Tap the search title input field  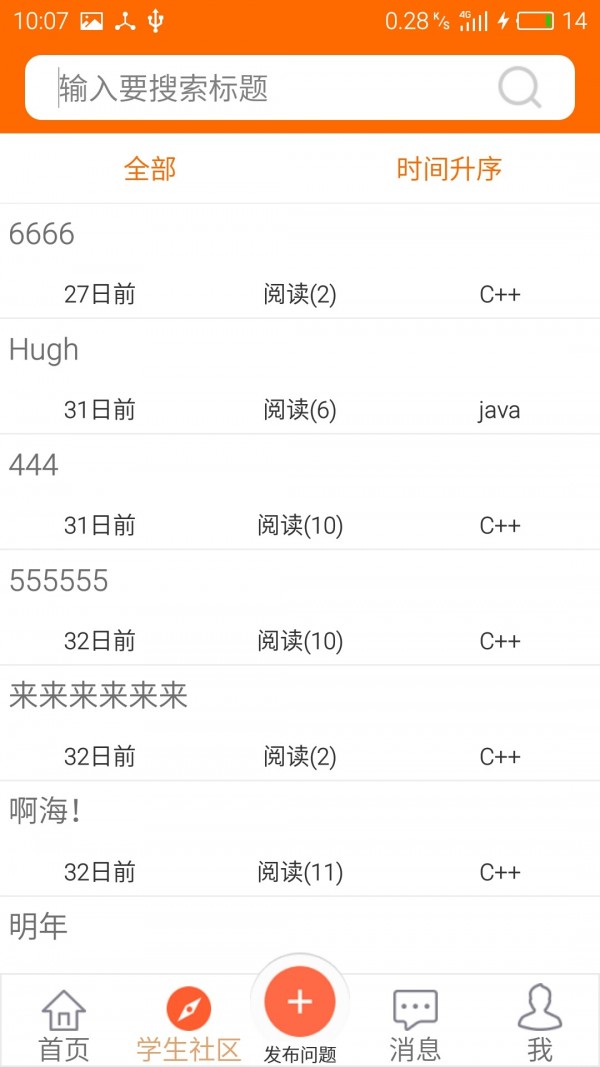(x=270, y=88)
